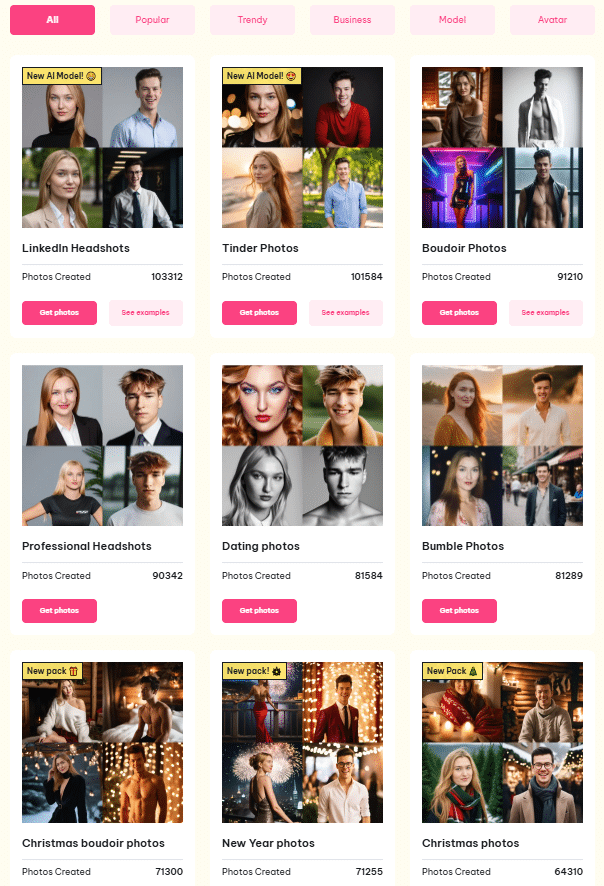Switch to the Popular filter
Image resolution: width=604 pixels, height=886 pixels.
point(152,20)
